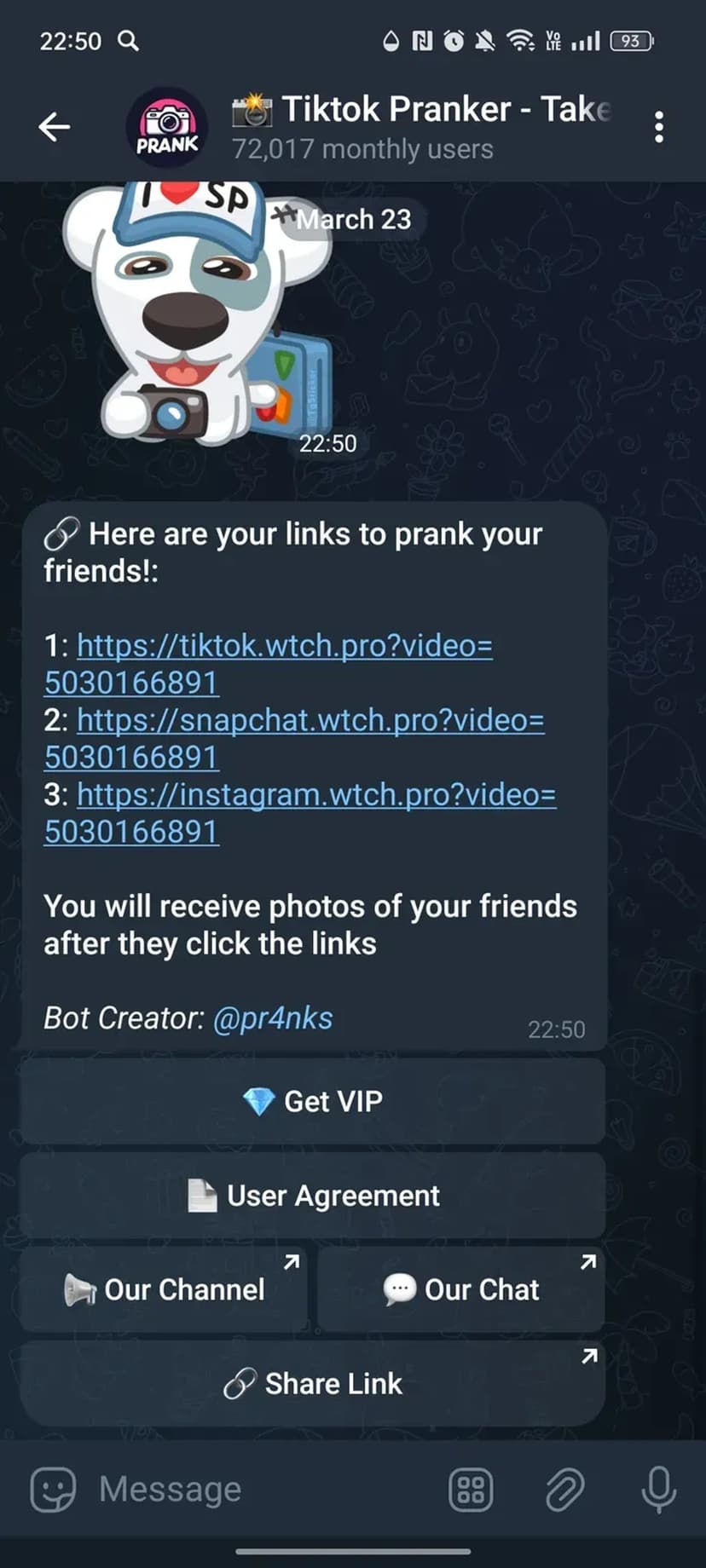The width and height of the screenshot is (706, 1568).
Task: Tap the microphone to record voice
Action: click(x=658, y=1490)
